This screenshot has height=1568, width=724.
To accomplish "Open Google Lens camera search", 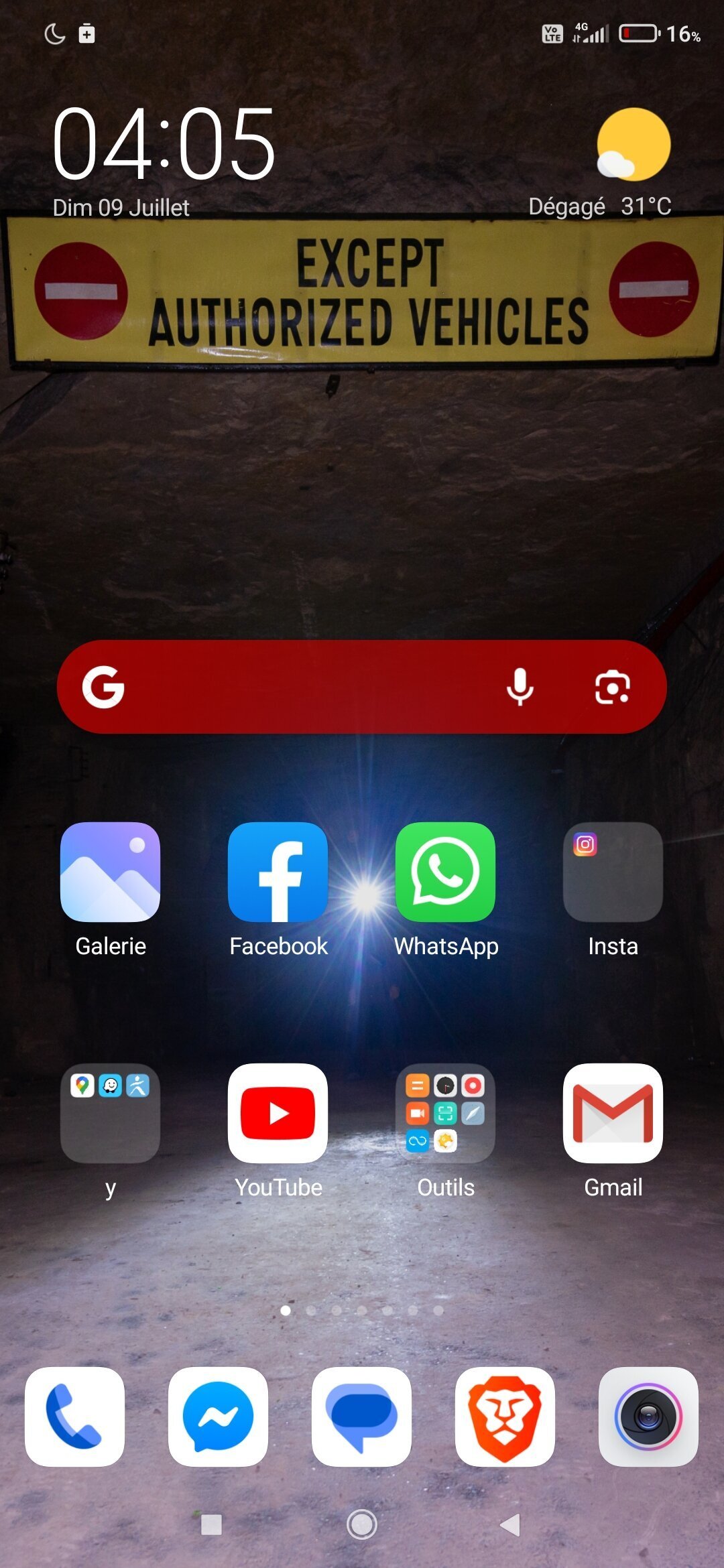I will pos(612,687).
